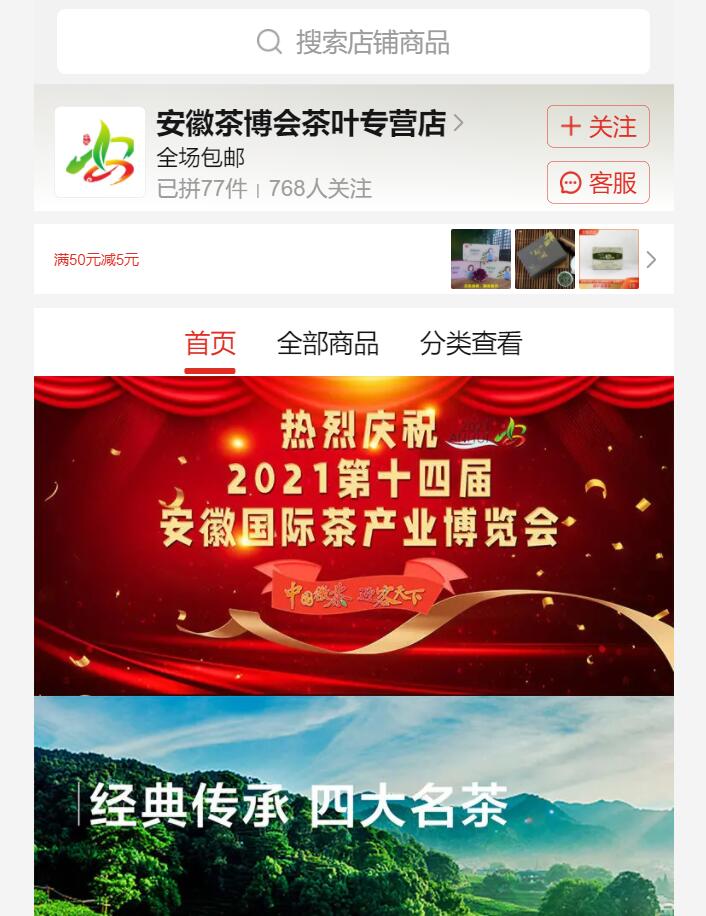Select the 首页 tab
Image resolution: width=706 pixels, height=916 pixels.
[210, 344]
